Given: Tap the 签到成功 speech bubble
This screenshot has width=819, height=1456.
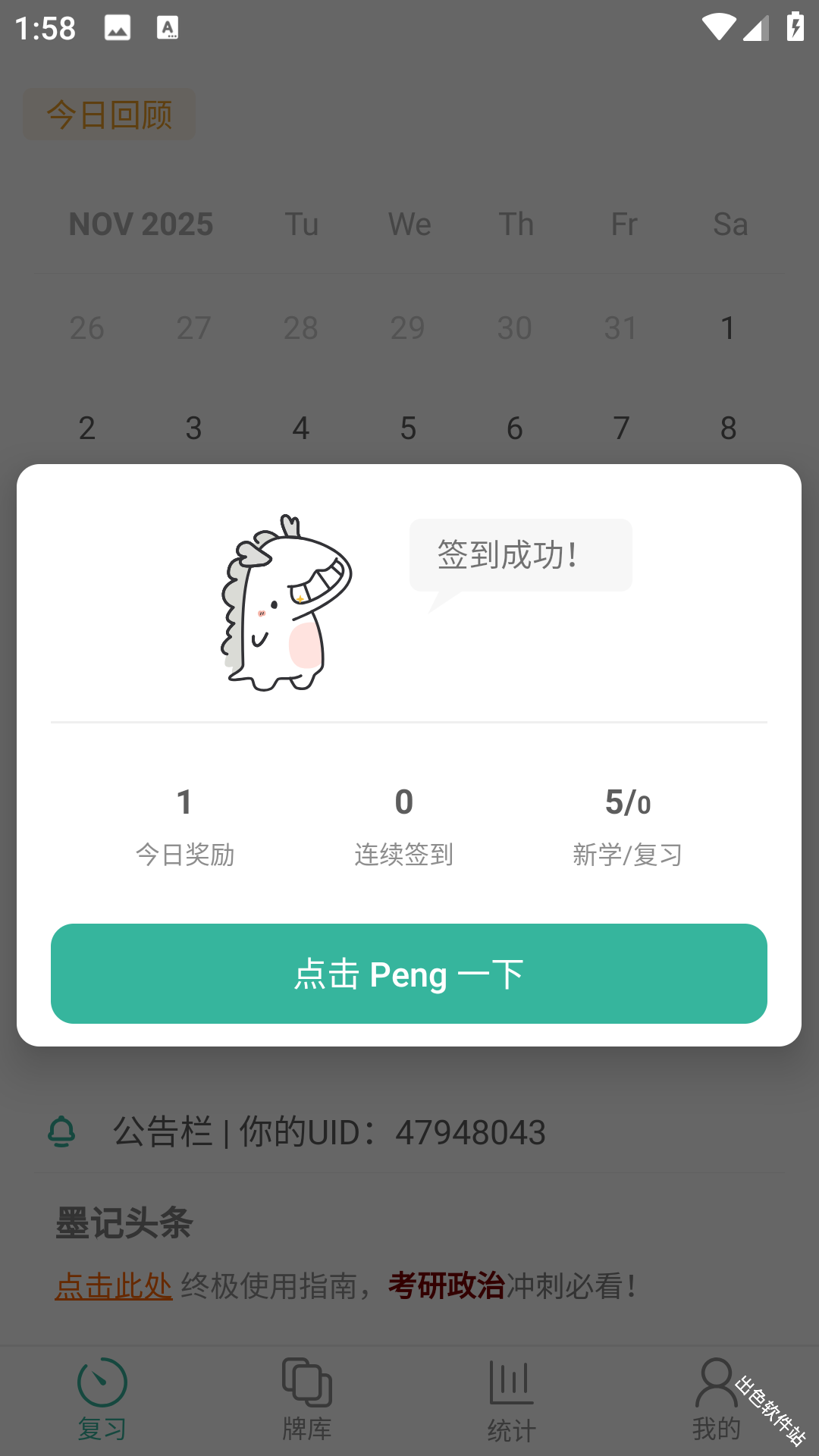Looking at the screenshot, I should (520, 554).
